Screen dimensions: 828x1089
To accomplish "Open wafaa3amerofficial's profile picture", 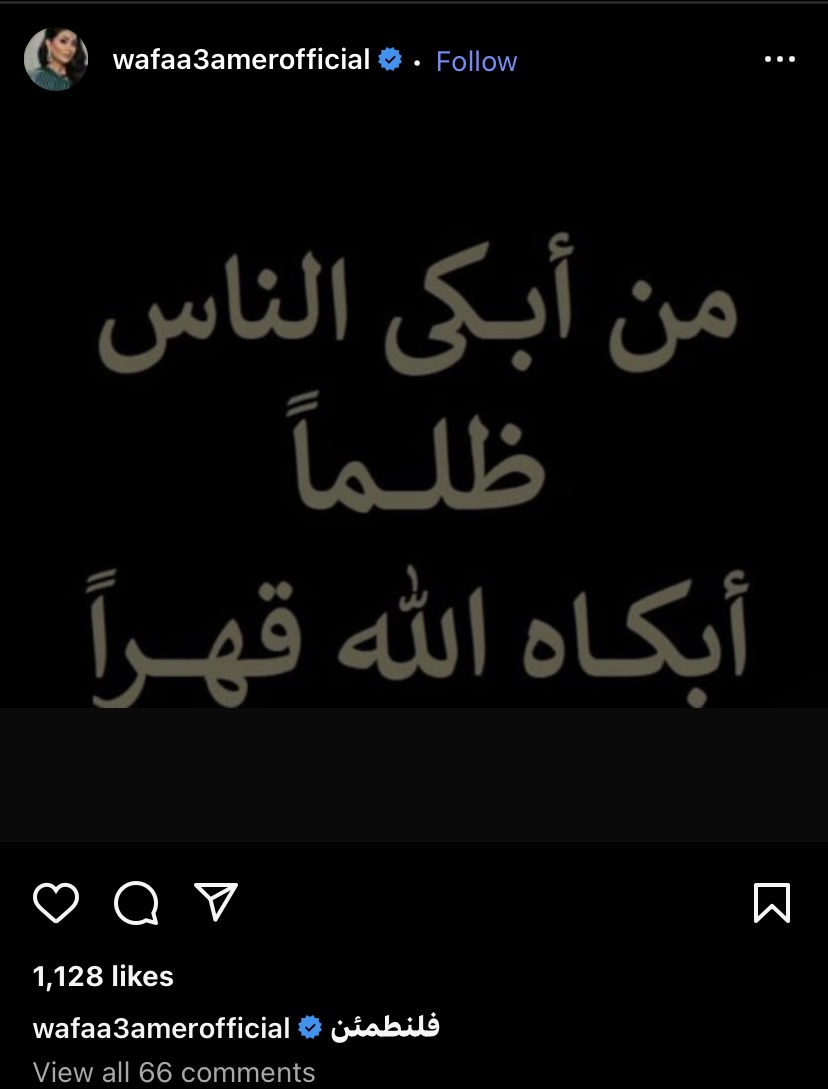I will click(x=57, y=60).
